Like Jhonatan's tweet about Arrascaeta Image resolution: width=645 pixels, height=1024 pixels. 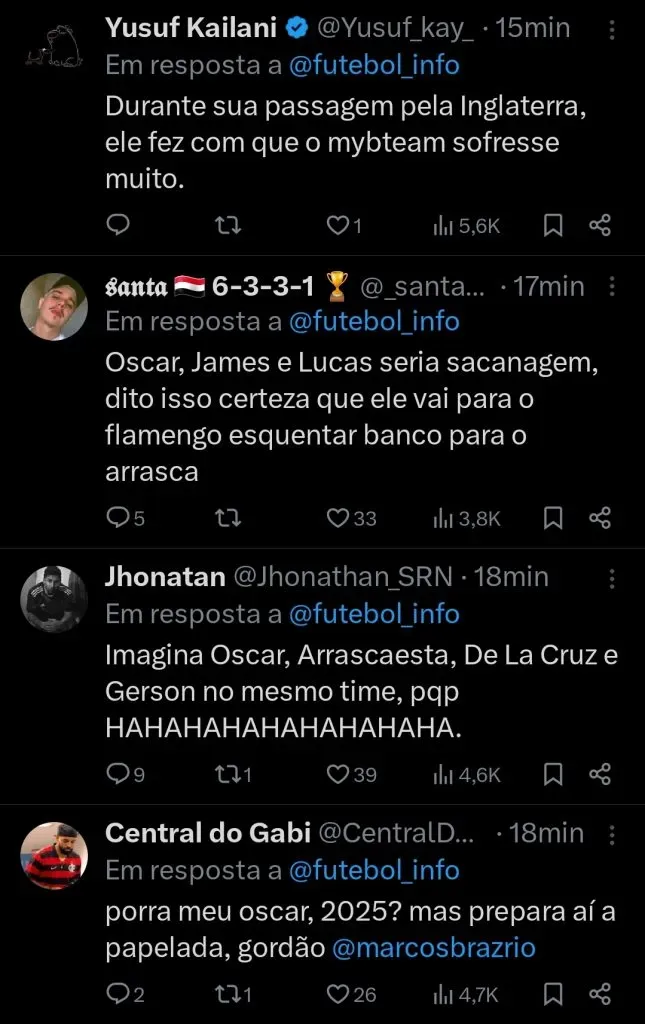338,774
